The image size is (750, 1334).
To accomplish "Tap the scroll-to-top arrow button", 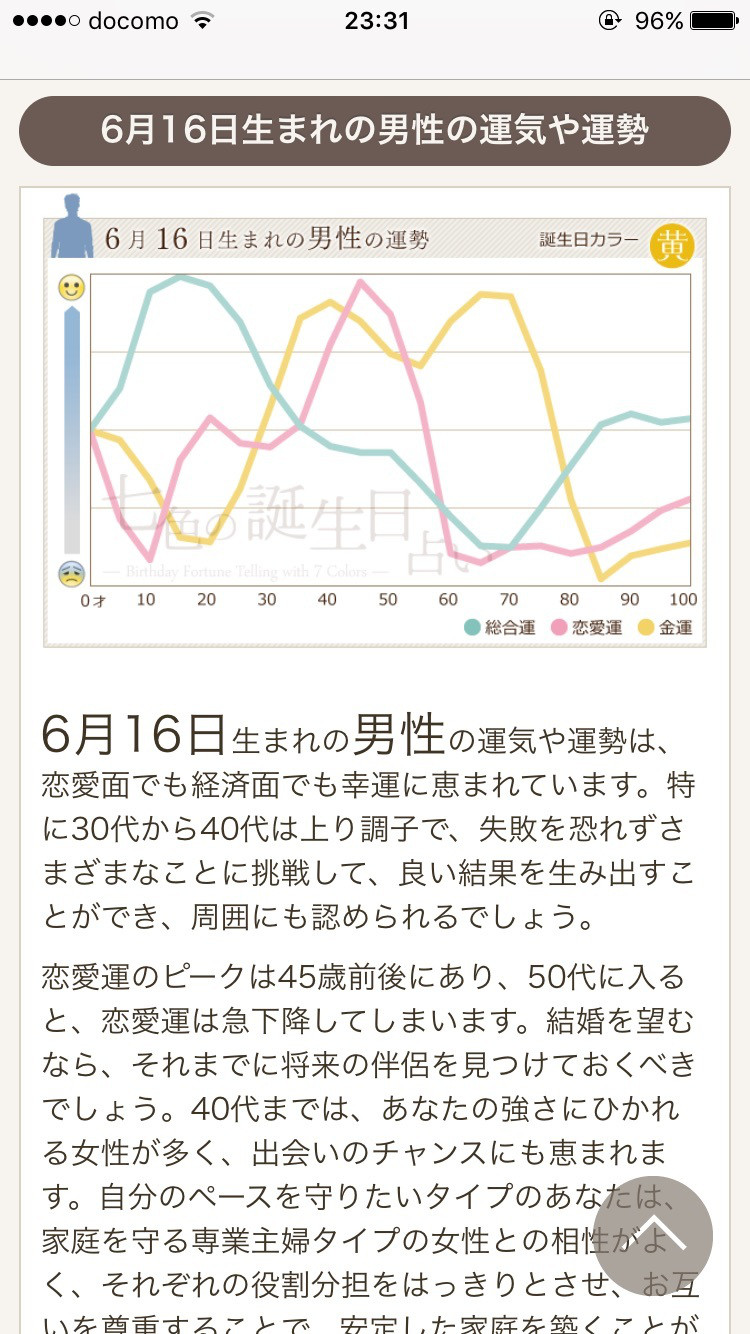I will (653, 1236).
